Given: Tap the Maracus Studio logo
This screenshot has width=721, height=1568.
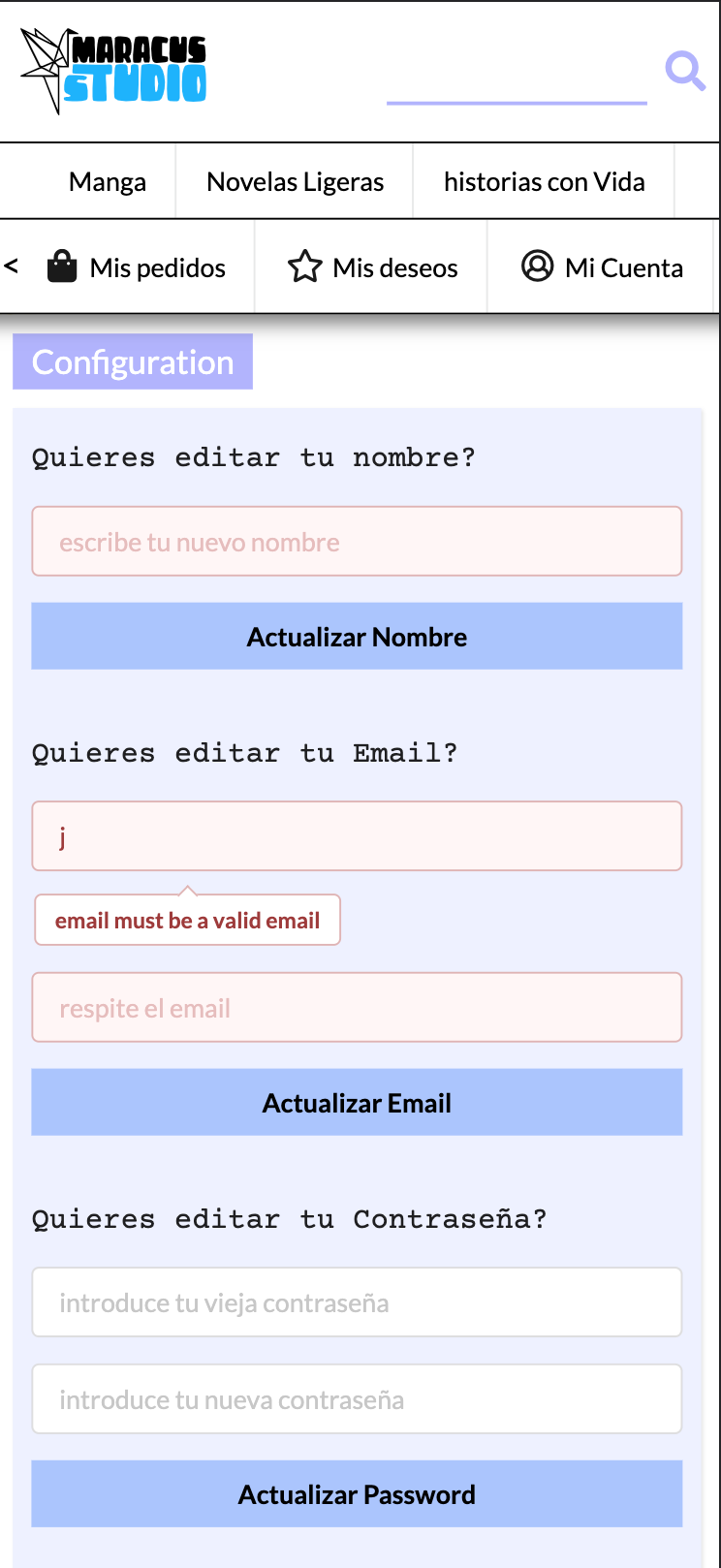Looking at the screenshot, I should coord(113,70).
